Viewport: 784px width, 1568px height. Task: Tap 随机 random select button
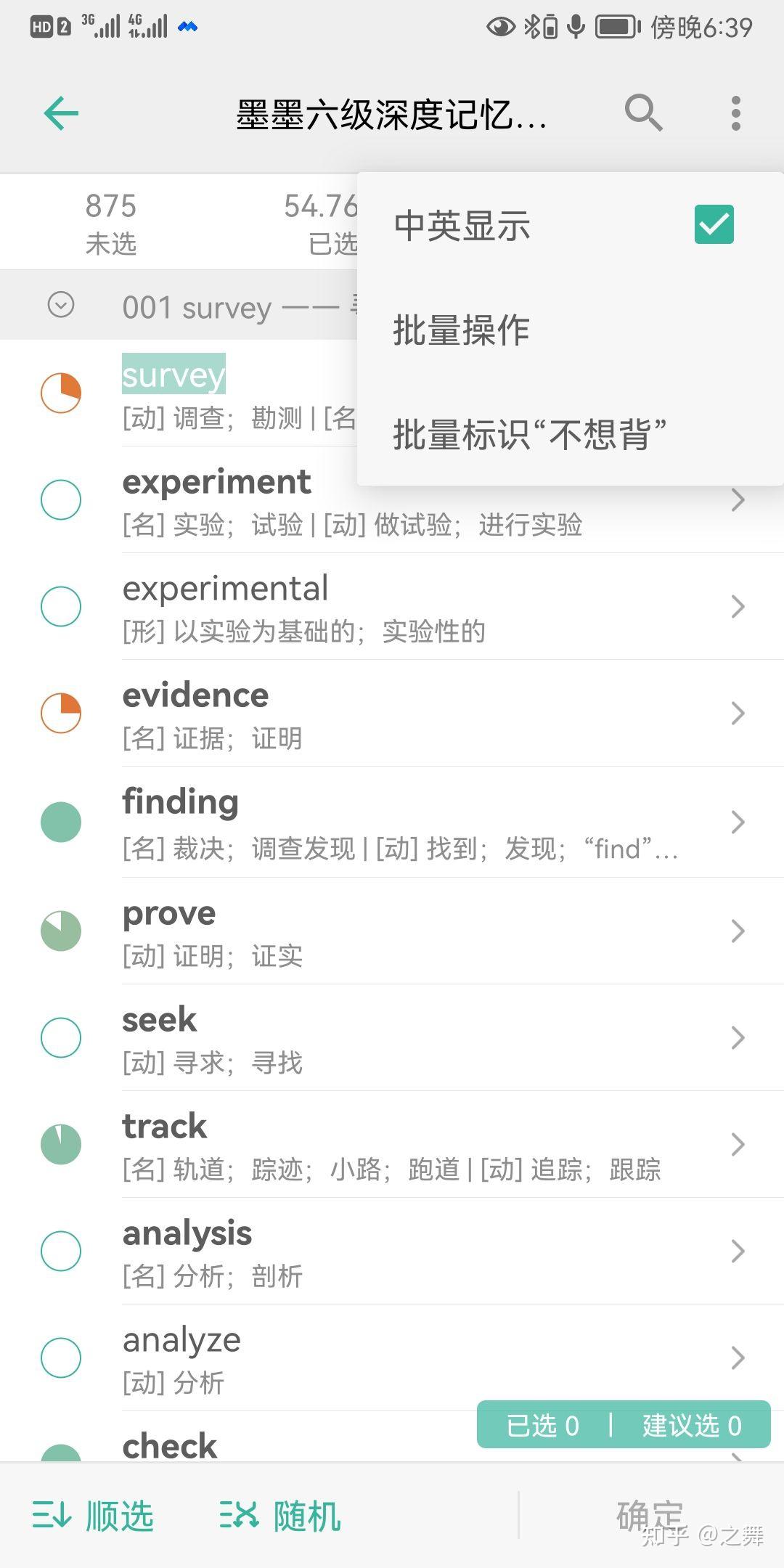tap(280, 1516)
